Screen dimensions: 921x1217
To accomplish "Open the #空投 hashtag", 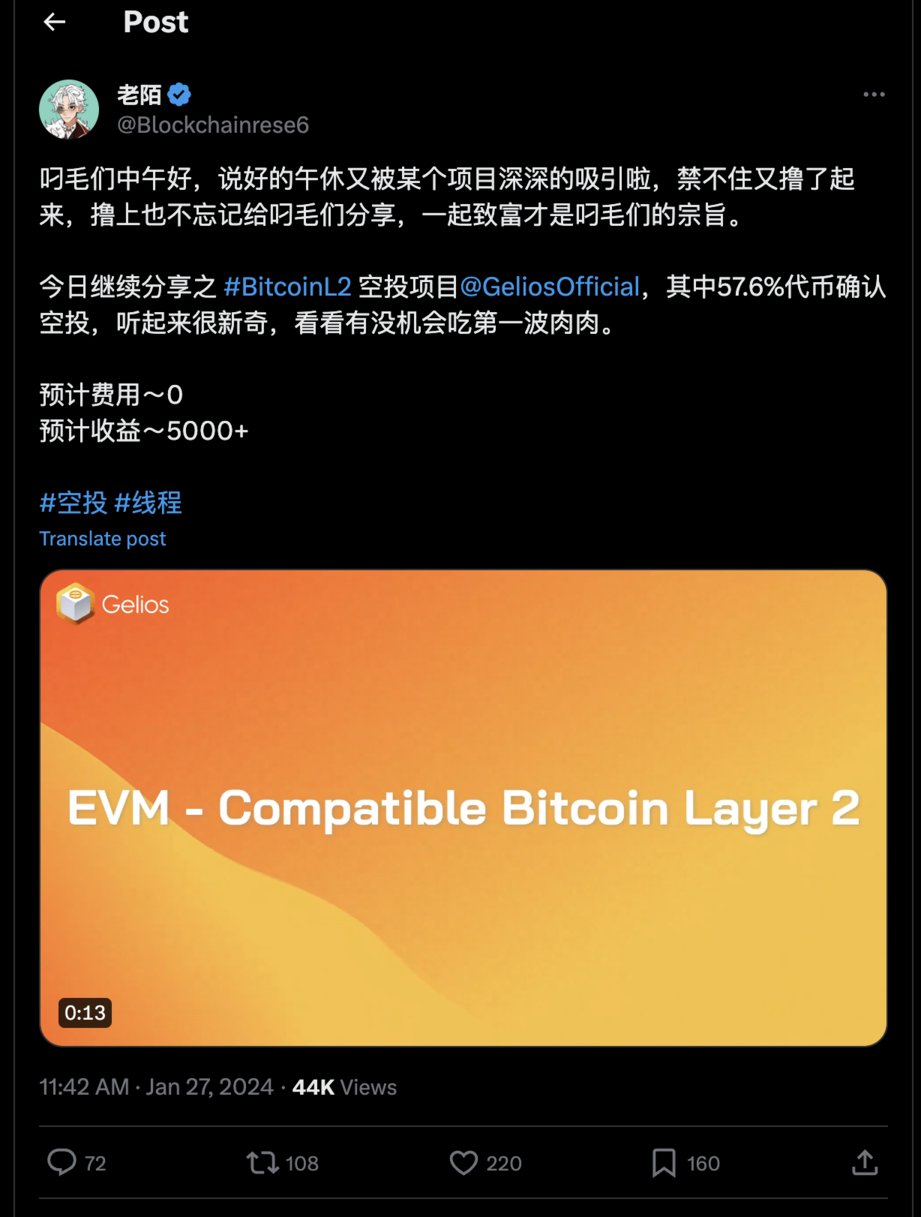I will pos(73,502).
